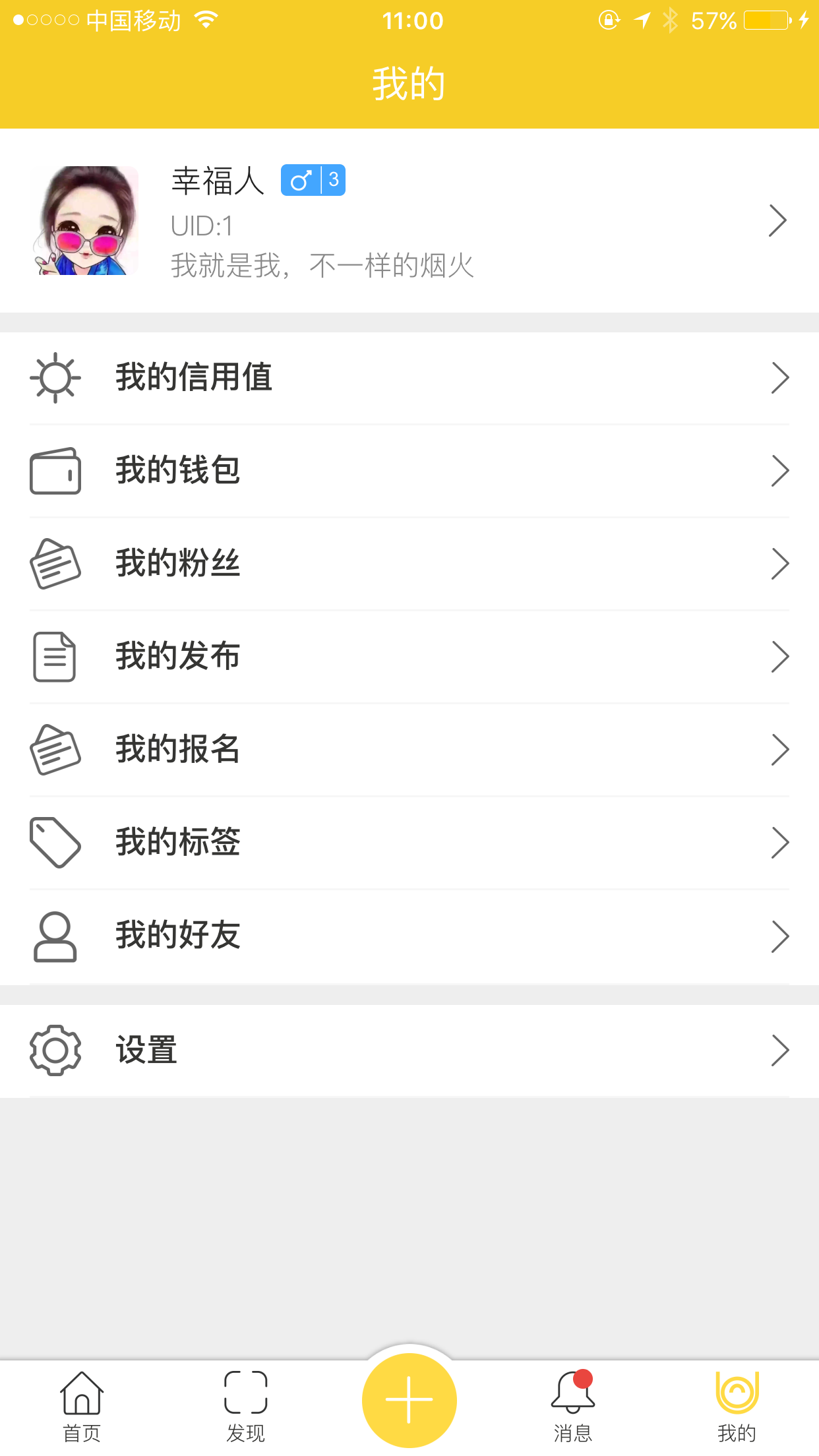Open 设置 settings

click(409, 1050)
